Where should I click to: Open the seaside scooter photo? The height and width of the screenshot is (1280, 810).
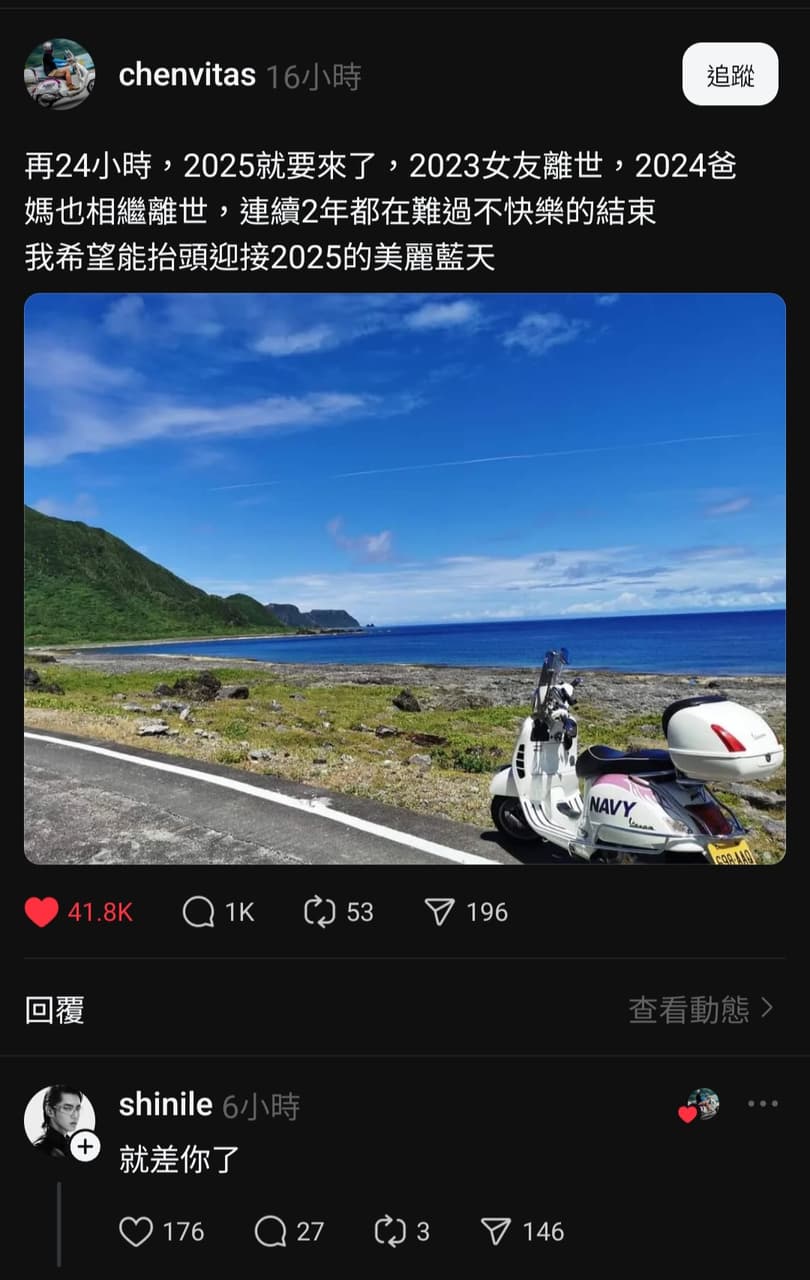[x=404, y=578]
